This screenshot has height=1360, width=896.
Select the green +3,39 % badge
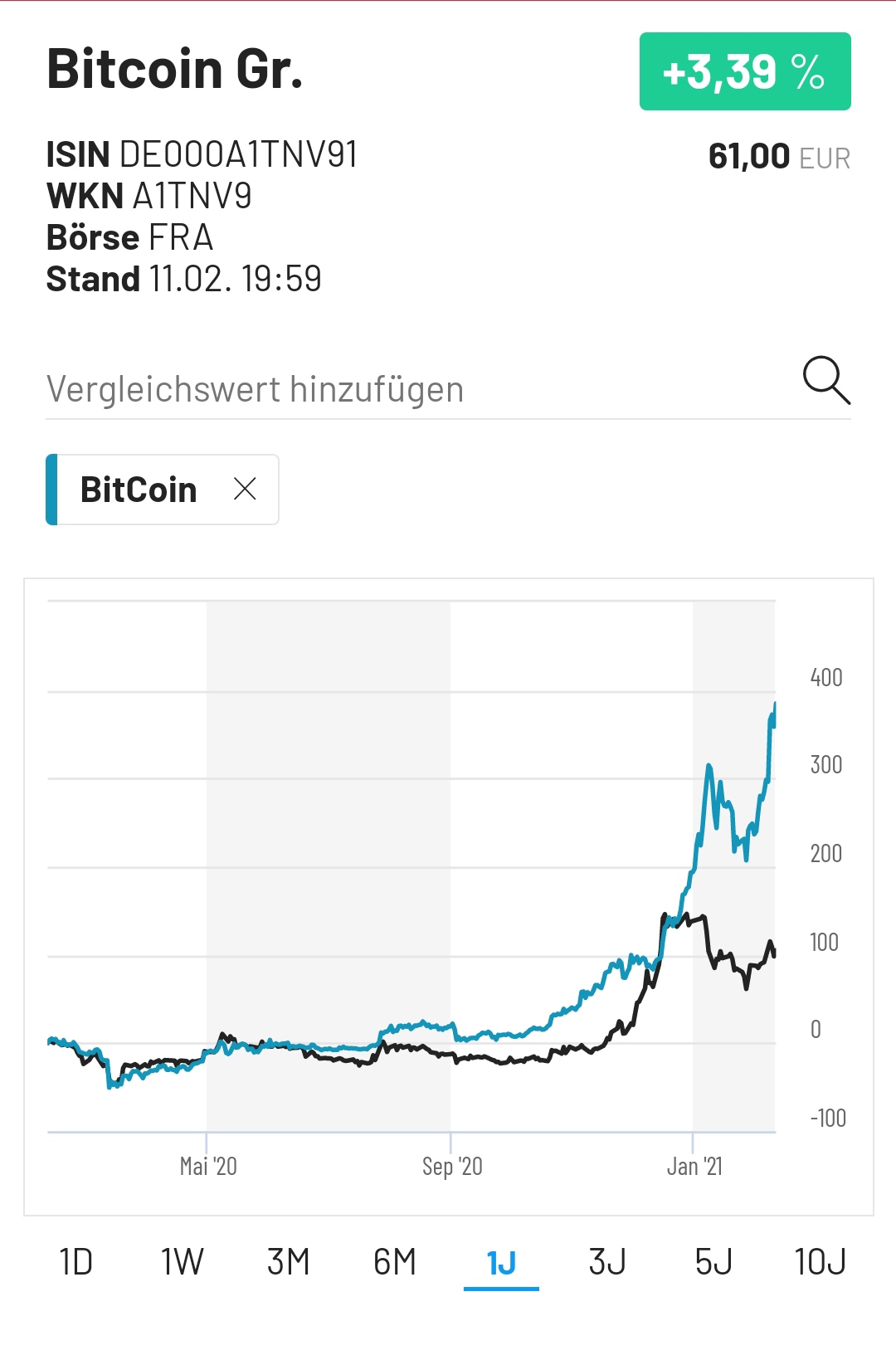click(x=744, y=71)
